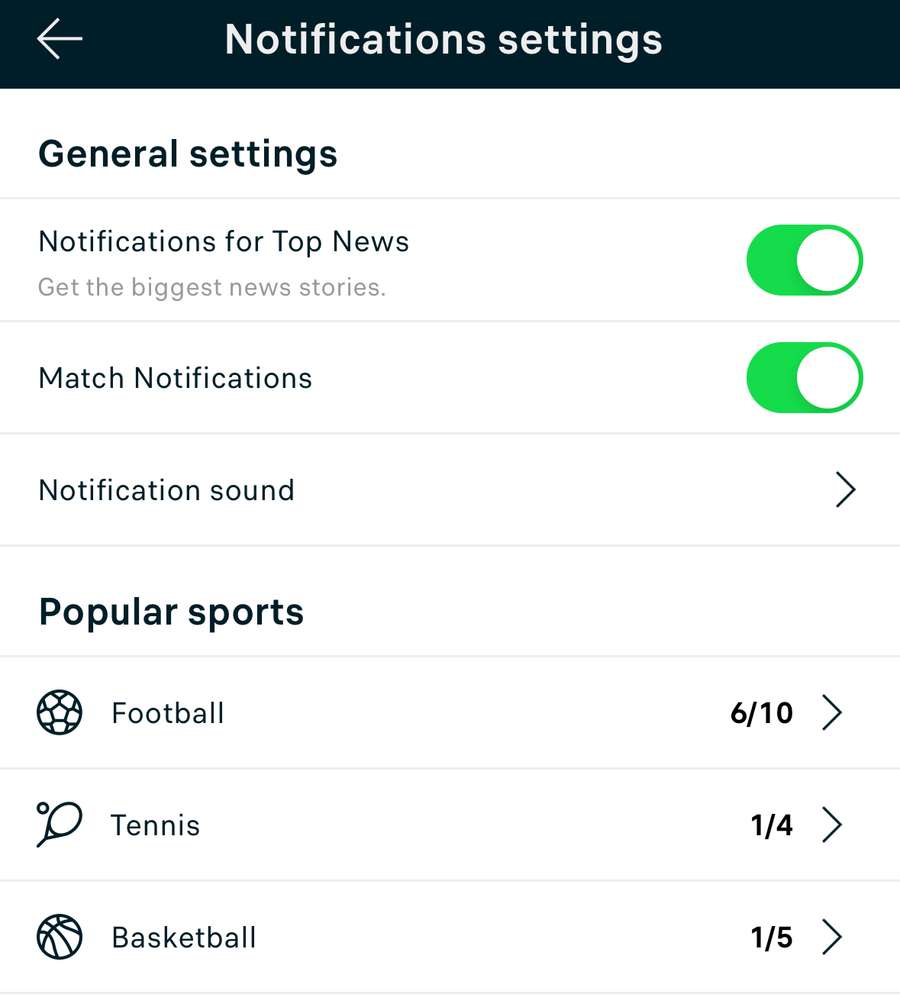Open Football notification settings
Image resolution: width=900 pixels, height=998 pixels.
pyautogui.click(x=450, y=713)
